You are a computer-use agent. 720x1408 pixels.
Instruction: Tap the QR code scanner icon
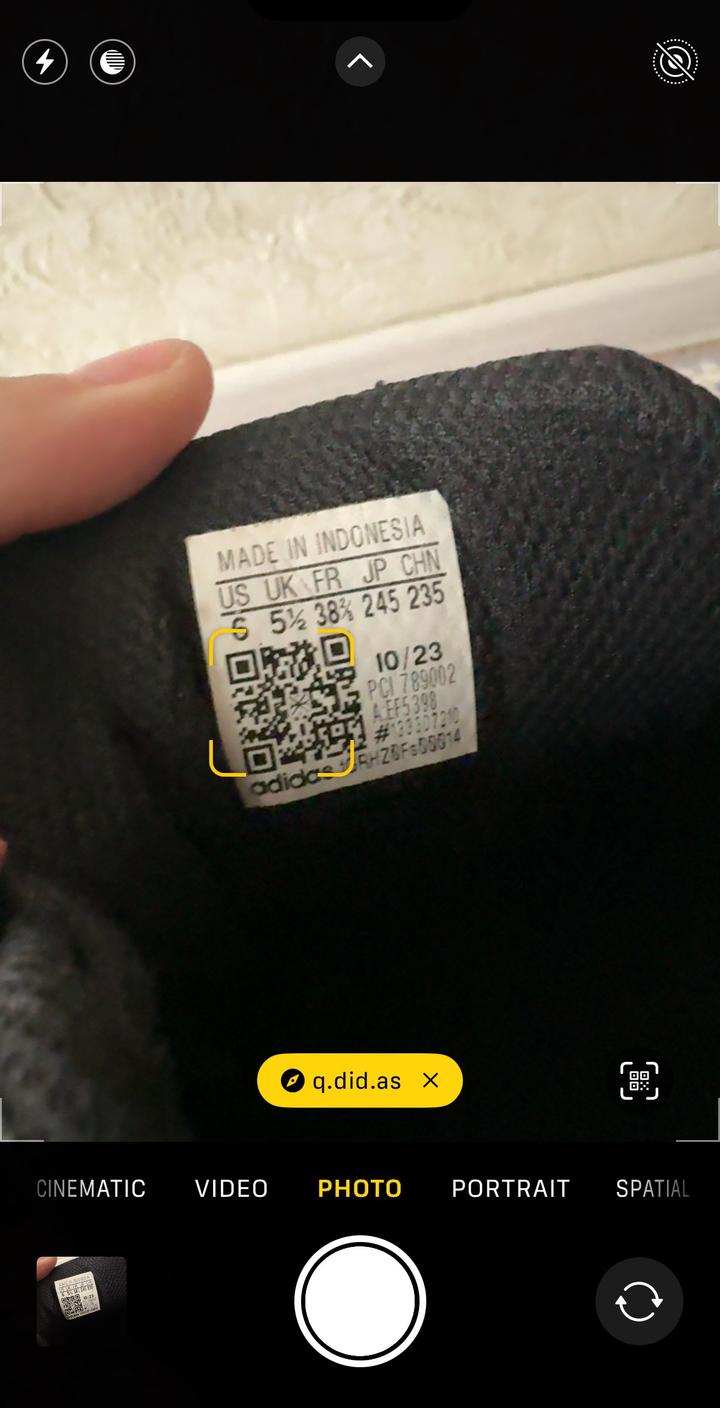tap(639, 1081)
